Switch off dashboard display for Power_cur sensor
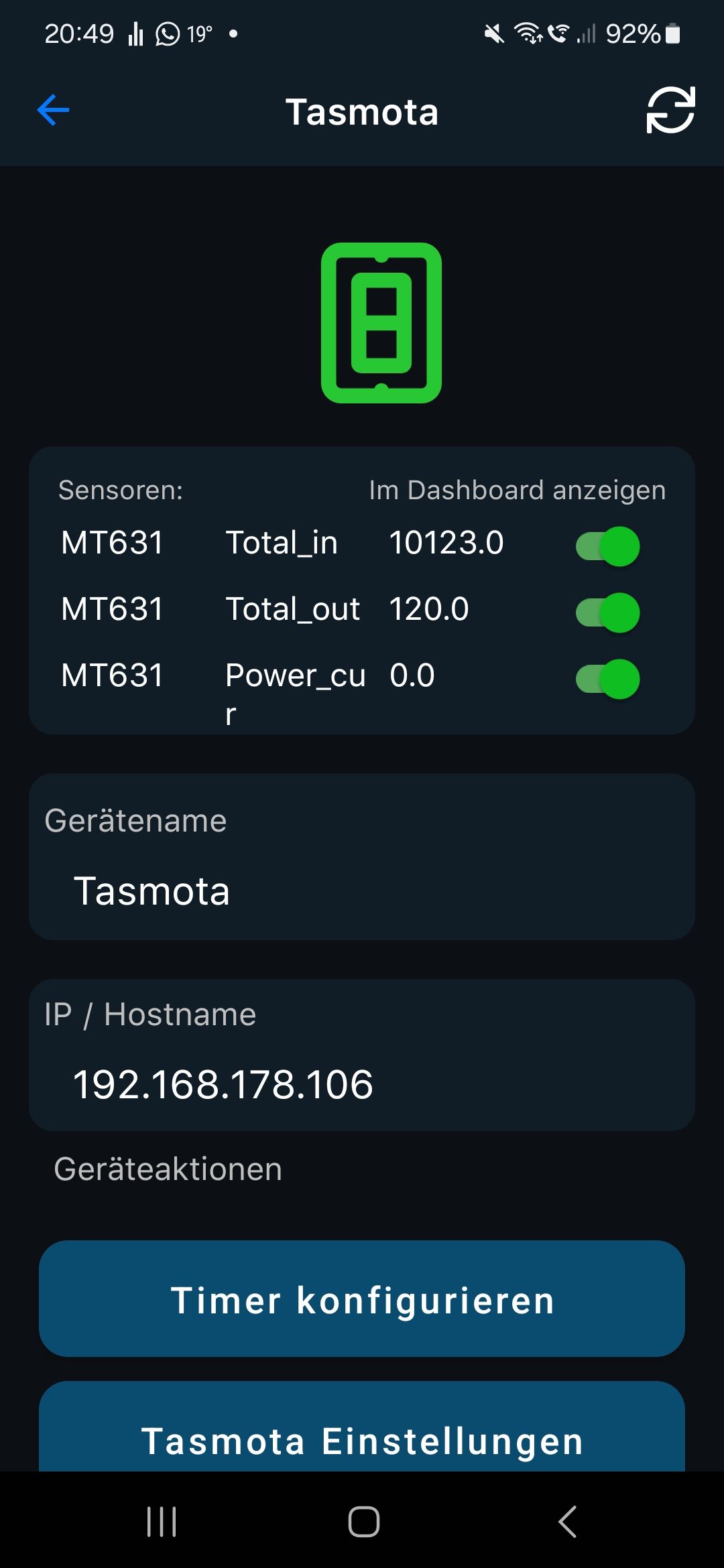724x1568 pixels. click(607, 679)
